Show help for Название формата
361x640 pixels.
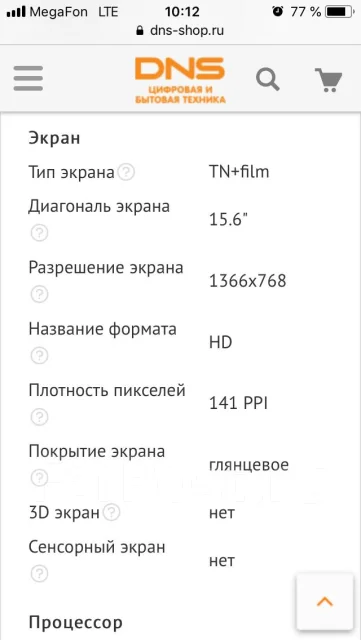pyautogui.click(x=40, y=356)
